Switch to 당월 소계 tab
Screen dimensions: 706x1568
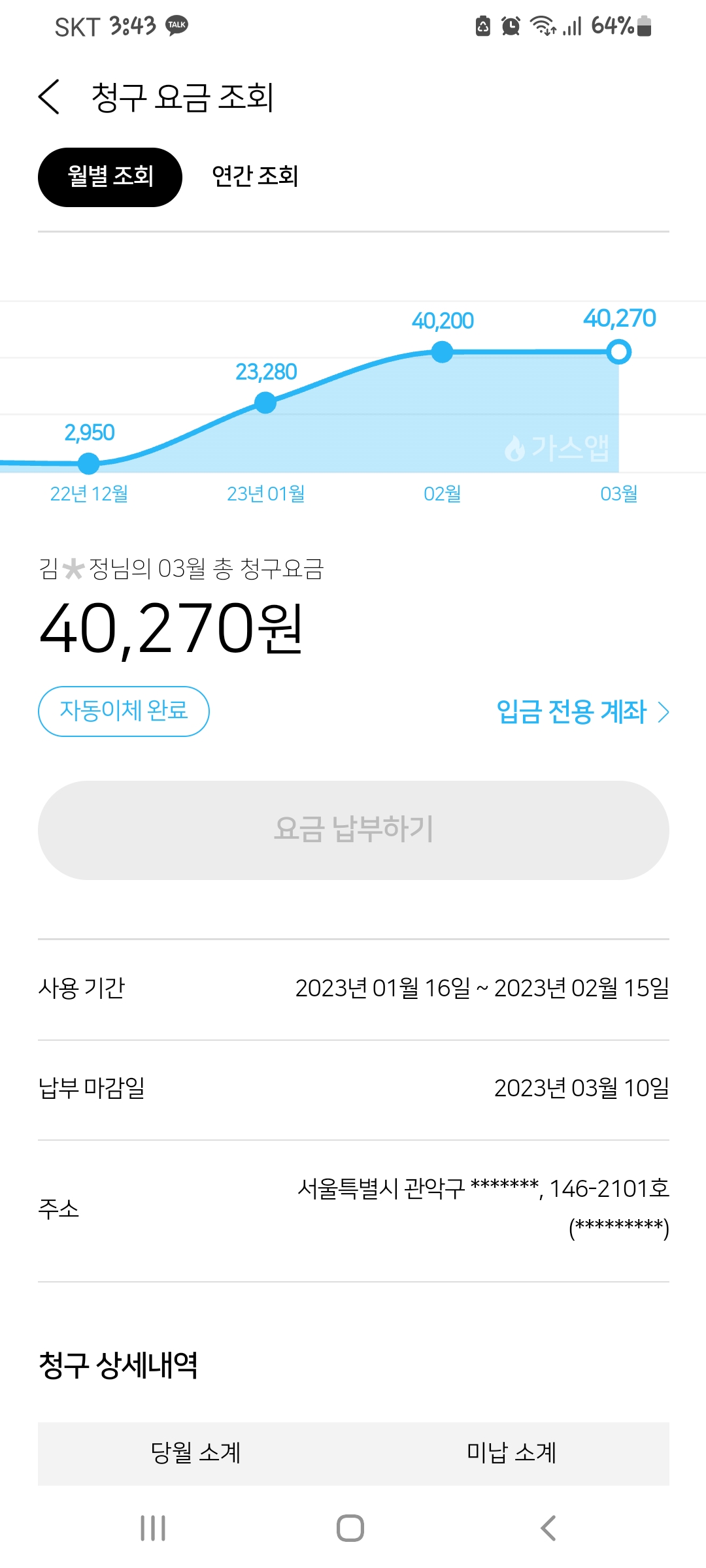pyautogui.click(x=195, y=1453)
